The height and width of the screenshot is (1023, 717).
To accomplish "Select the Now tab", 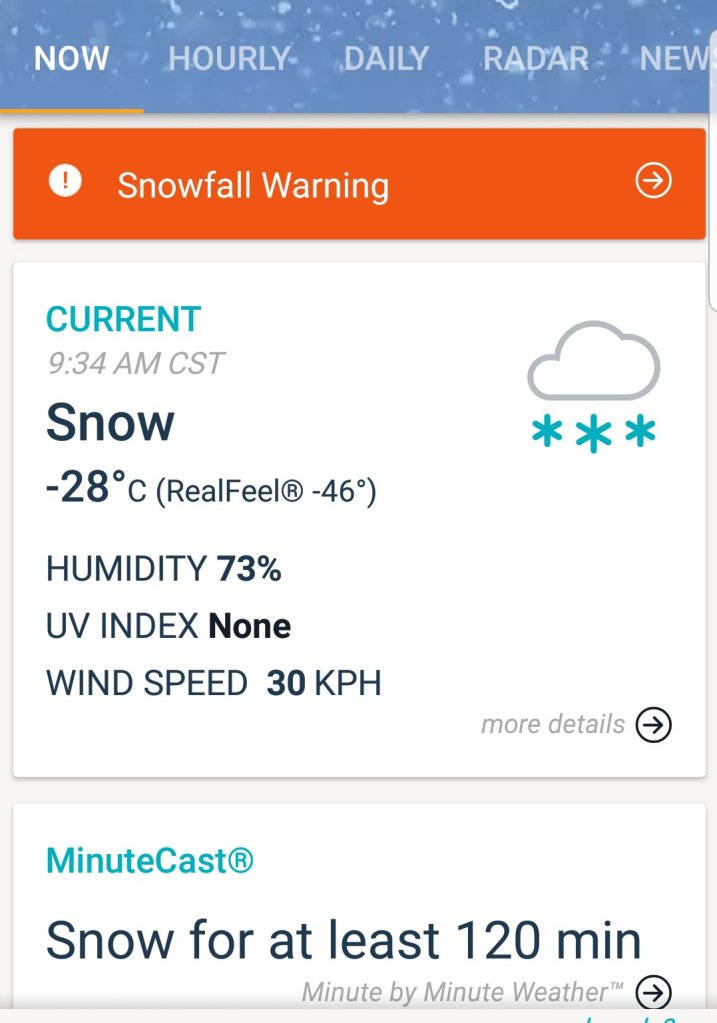I will 71,58.
